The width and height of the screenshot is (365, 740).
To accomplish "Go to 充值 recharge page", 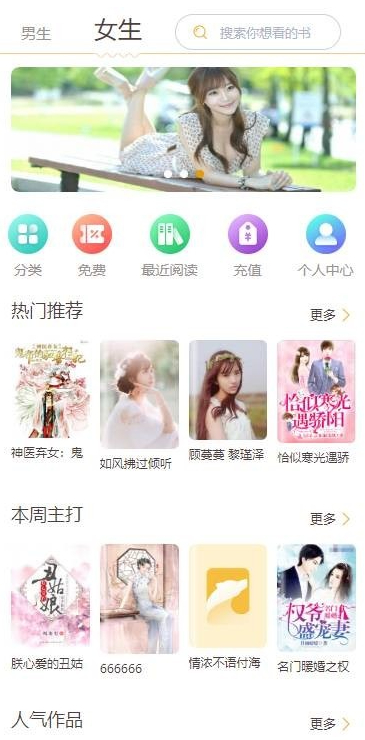I will point(247,245).
